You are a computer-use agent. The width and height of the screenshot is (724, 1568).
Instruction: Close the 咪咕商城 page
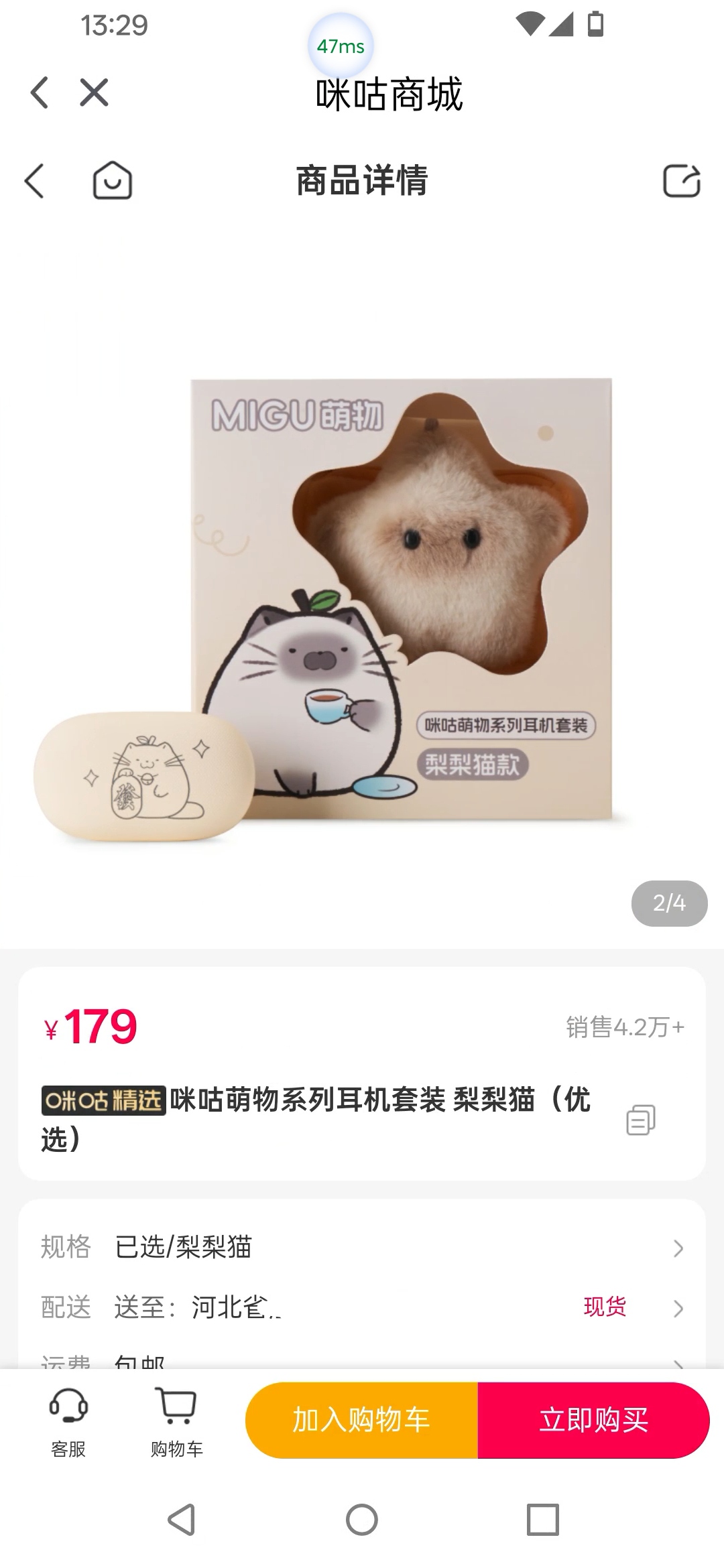click(x=94, y=92)
